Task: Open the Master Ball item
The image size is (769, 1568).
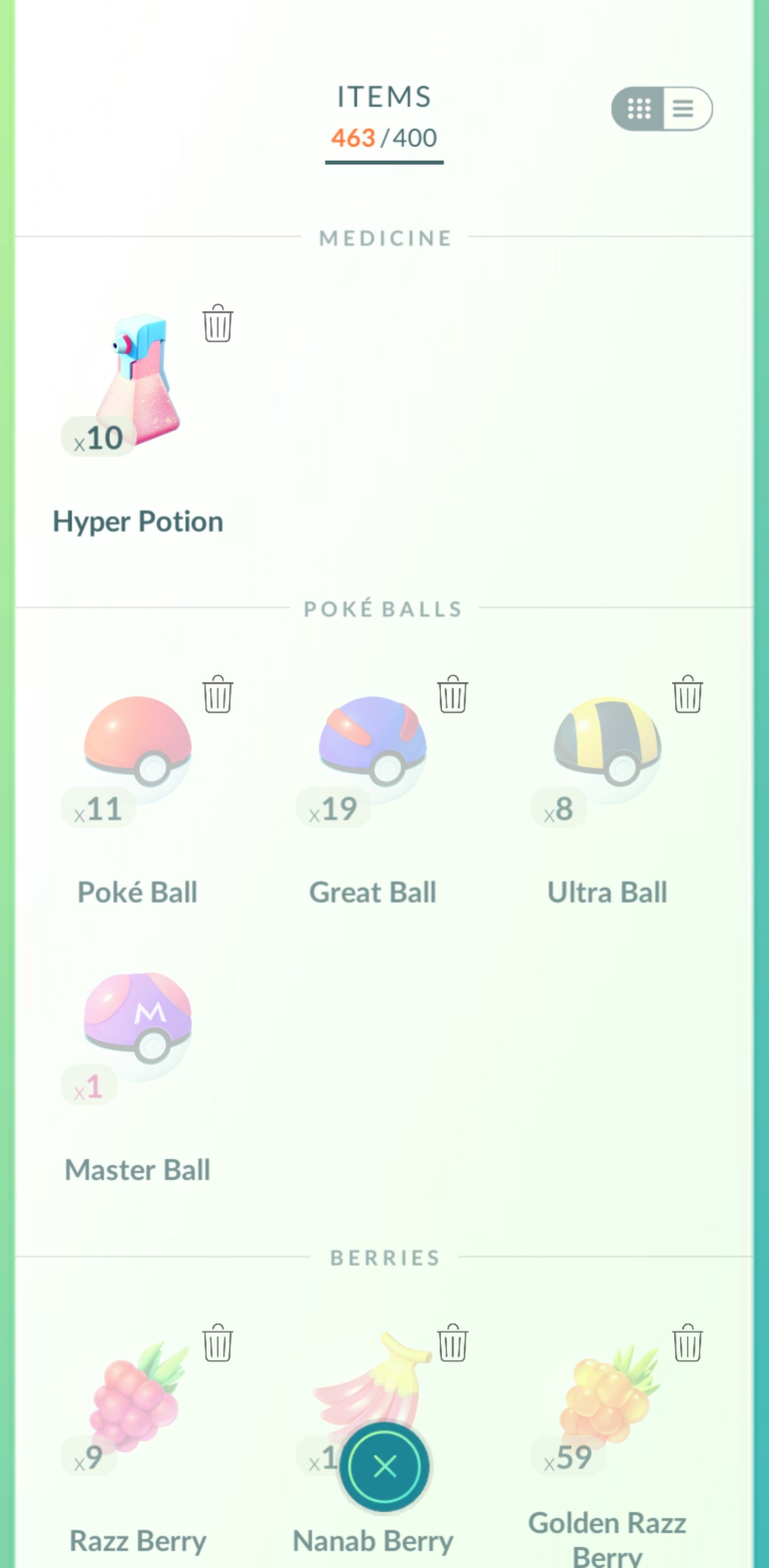Action: (x=137, y=1026)
